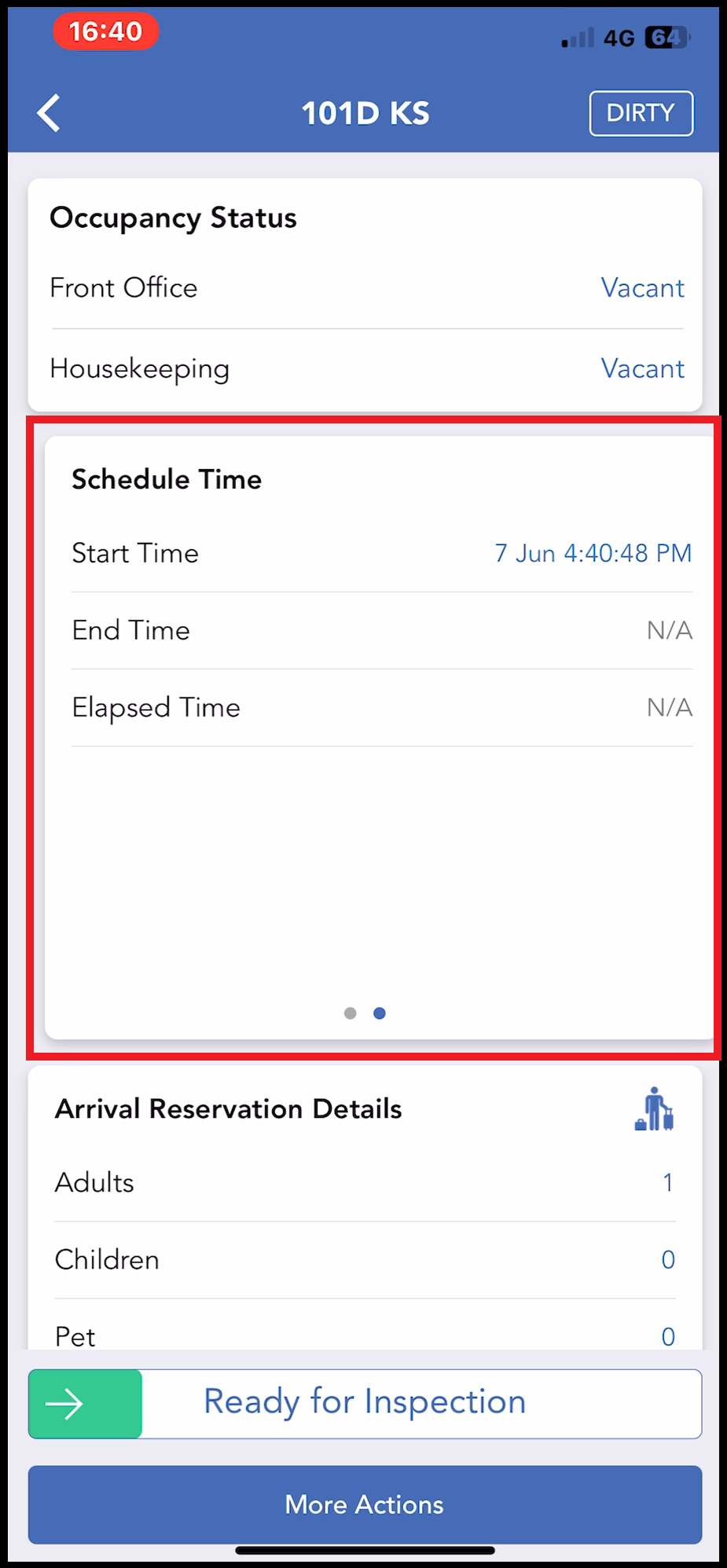Open the Occupancy Status section
727x1568 pixels.
coord(173,218)
